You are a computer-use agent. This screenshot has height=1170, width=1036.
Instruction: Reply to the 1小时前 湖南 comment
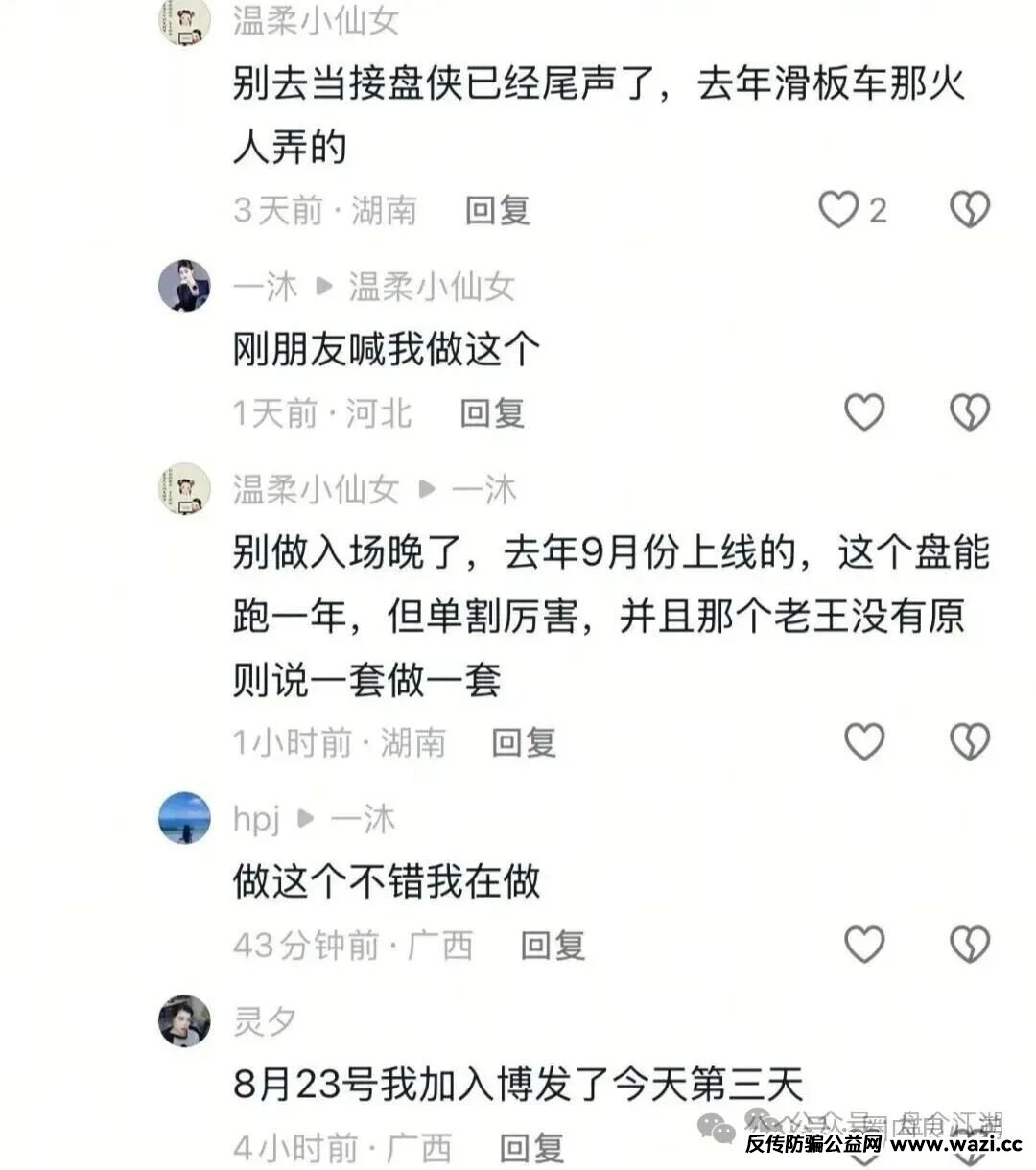point(523,742)
